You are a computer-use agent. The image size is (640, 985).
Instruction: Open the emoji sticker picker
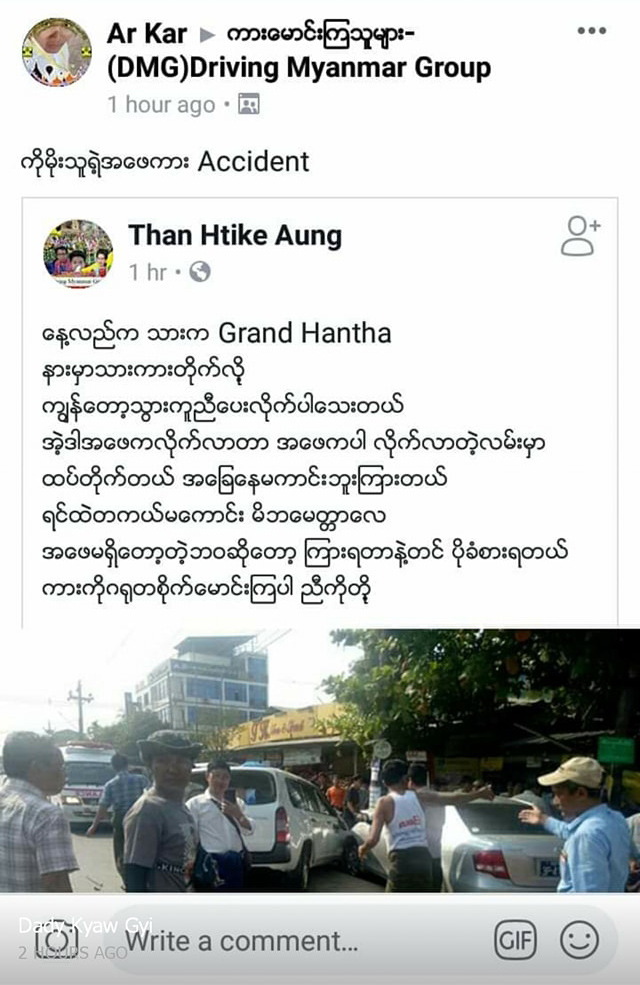click(x=579, y=940)
